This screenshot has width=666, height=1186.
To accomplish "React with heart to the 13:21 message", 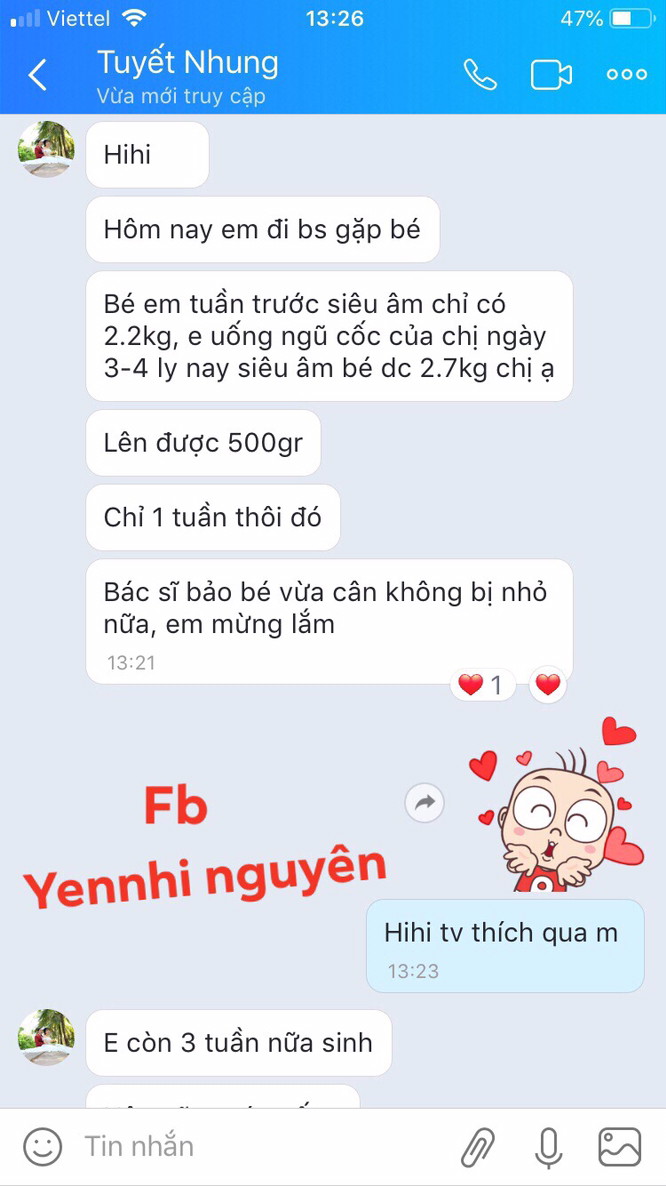I will [548, 685].
